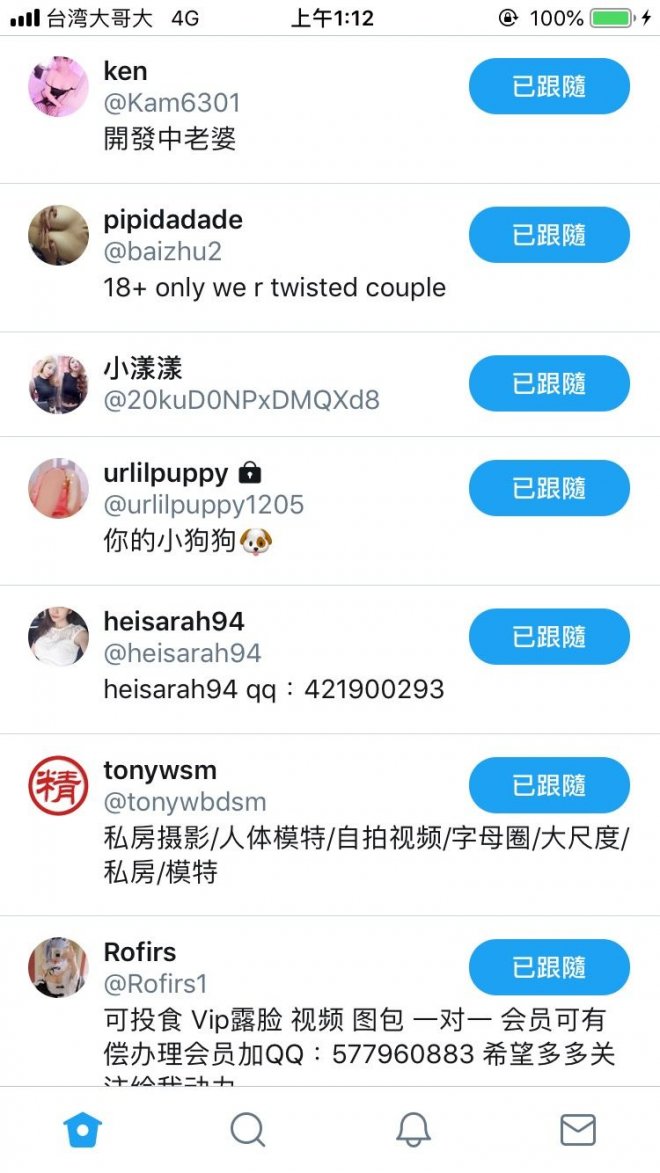Unfollow ken via the 已跟隨 button
Screen dimensions: 660x1173
pos(549,87)
